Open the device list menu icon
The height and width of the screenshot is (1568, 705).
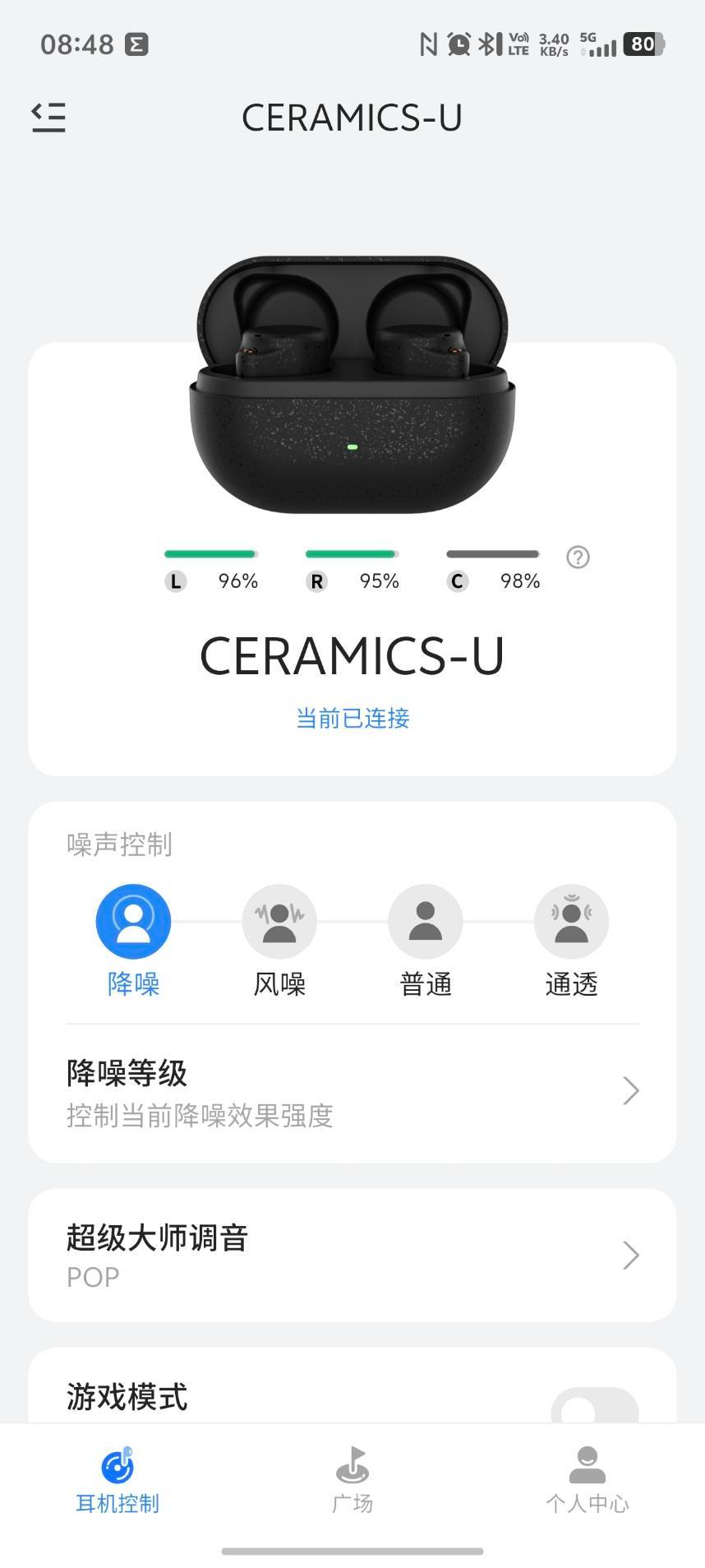tap(48, 118)
